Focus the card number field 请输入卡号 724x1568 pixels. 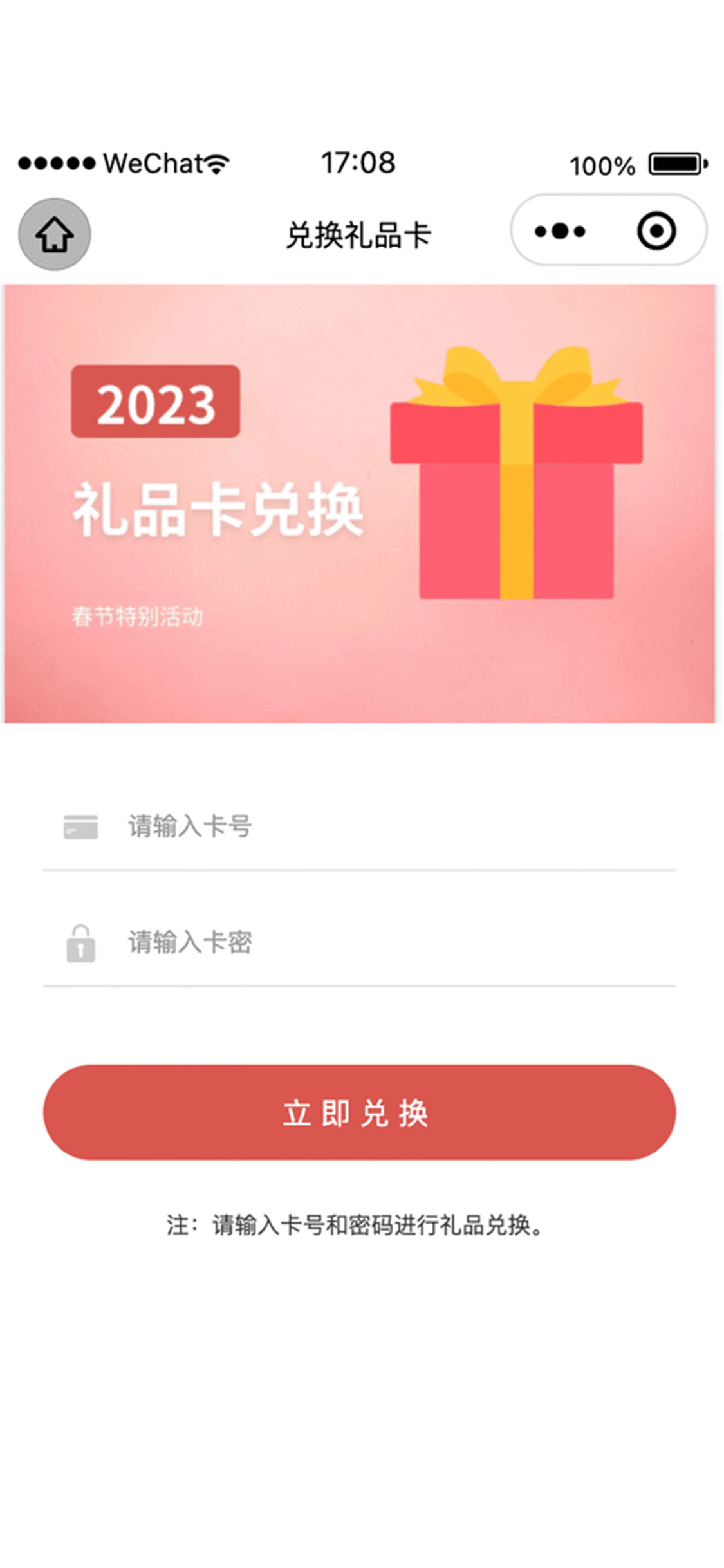(x=386, y=826)
